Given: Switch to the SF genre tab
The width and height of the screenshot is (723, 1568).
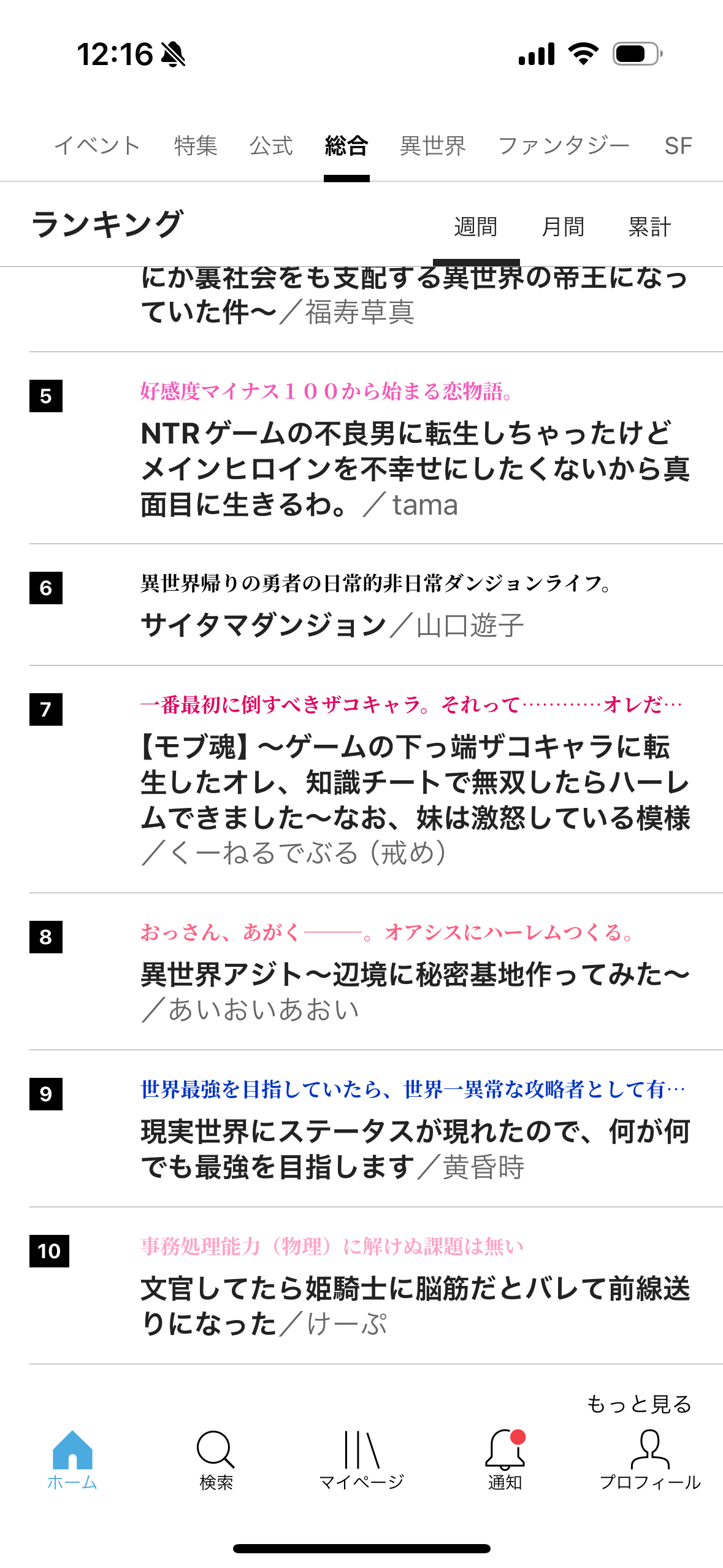Looking at the screenshot, I should coord(678,146).
